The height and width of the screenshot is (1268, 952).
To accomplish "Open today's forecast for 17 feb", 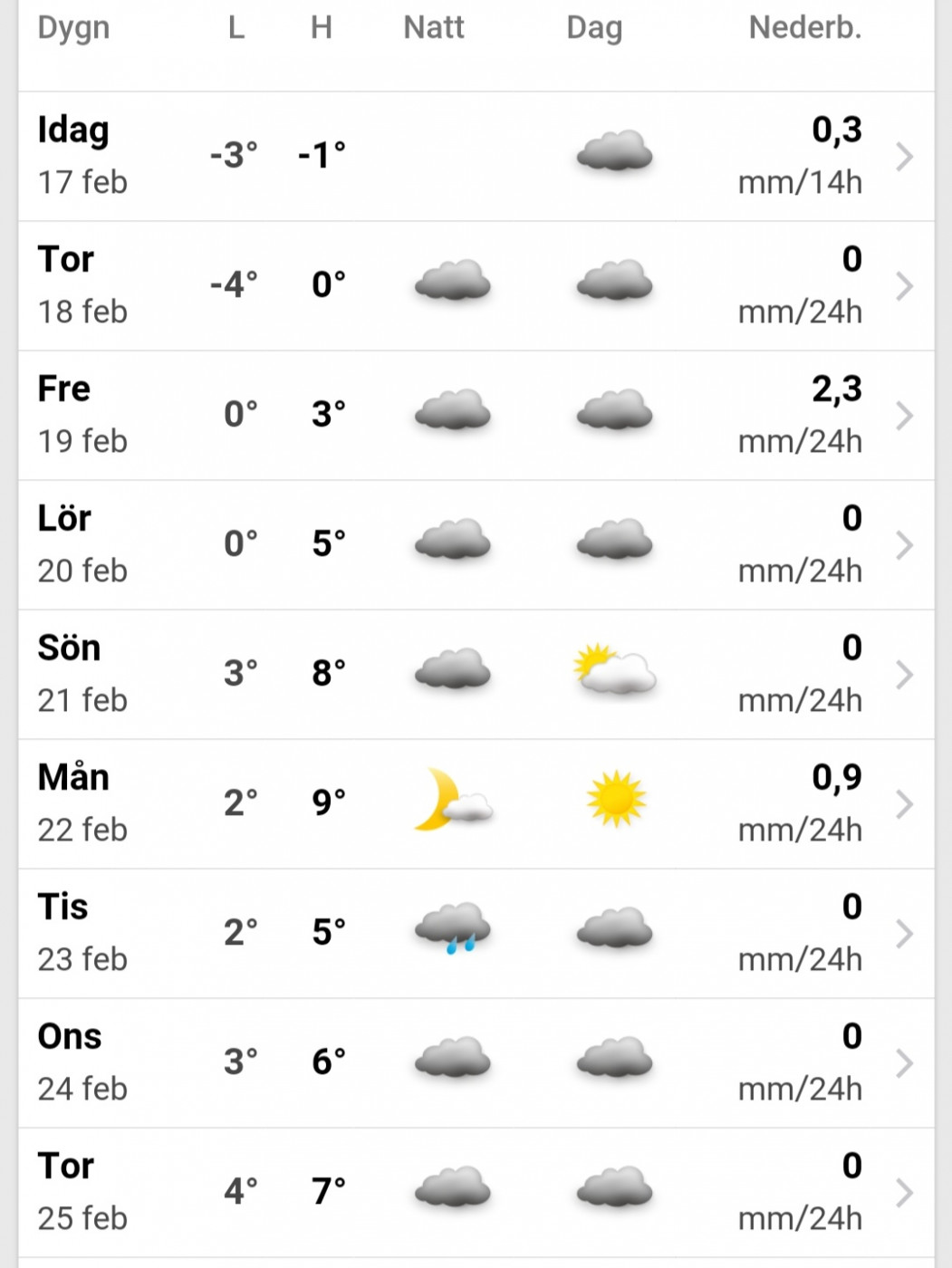I will pos(476,156).
